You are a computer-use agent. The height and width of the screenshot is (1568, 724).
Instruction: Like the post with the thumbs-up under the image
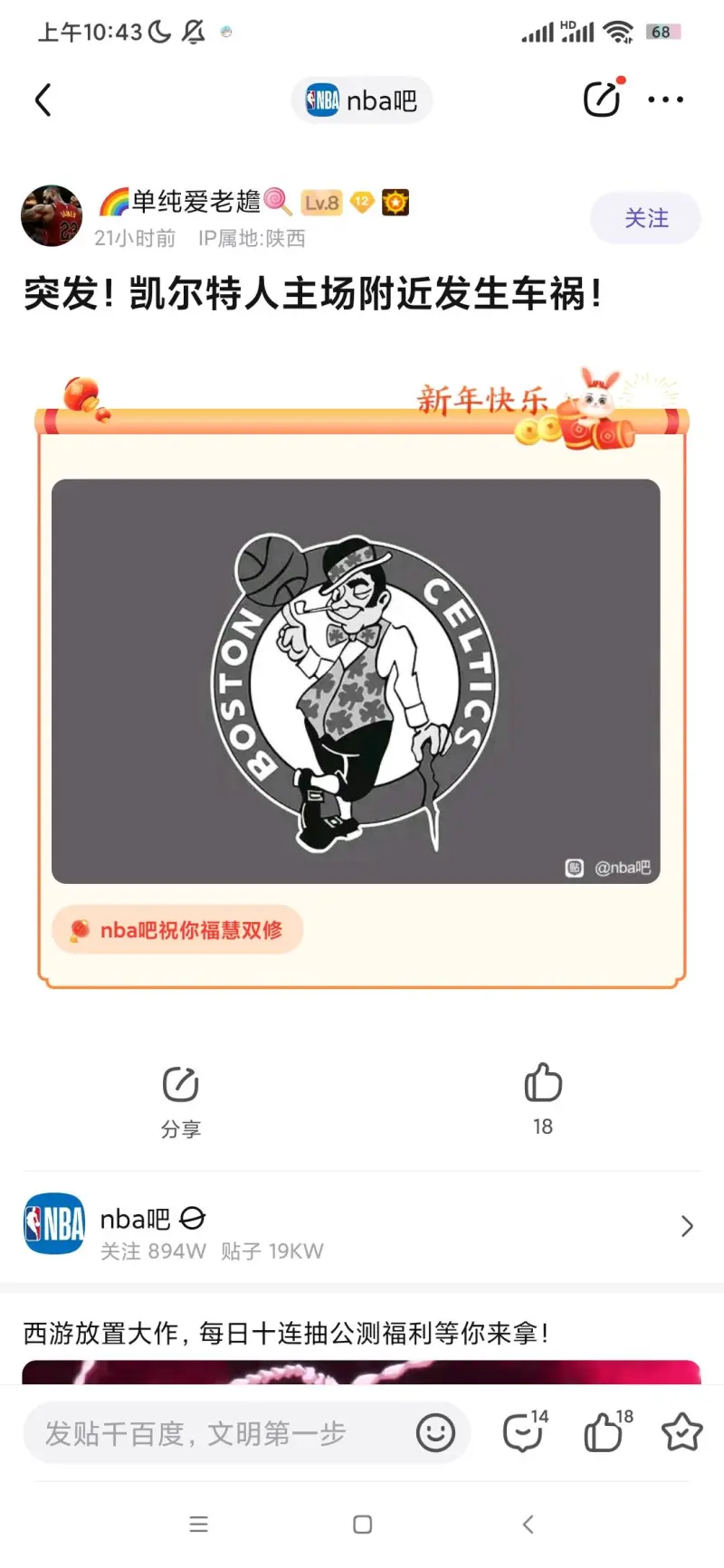[542, 1097]
